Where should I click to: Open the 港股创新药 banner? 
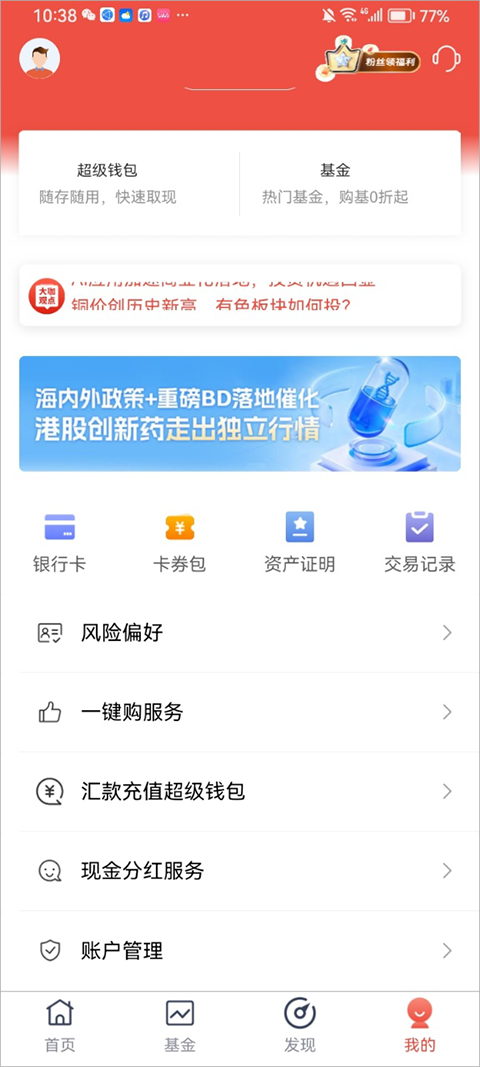point(240,414)
